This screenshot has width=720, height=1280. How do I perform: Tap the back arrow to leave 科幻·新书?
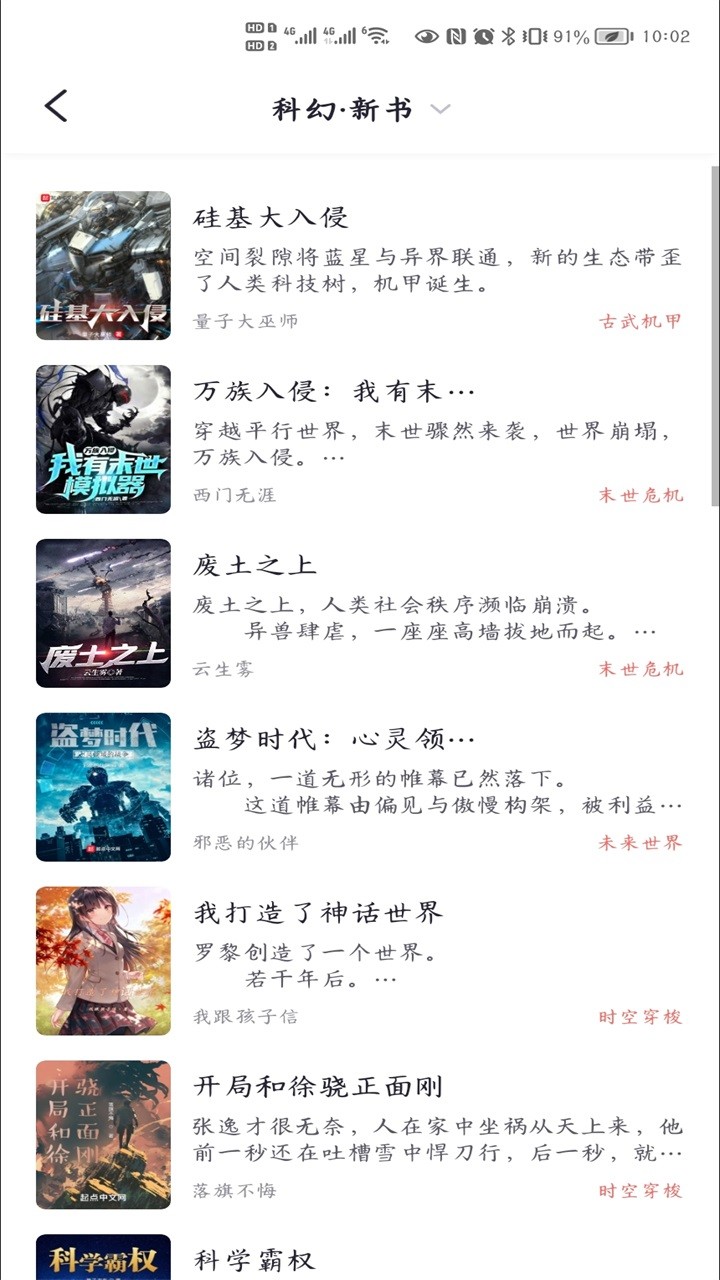tap(55, 104)
